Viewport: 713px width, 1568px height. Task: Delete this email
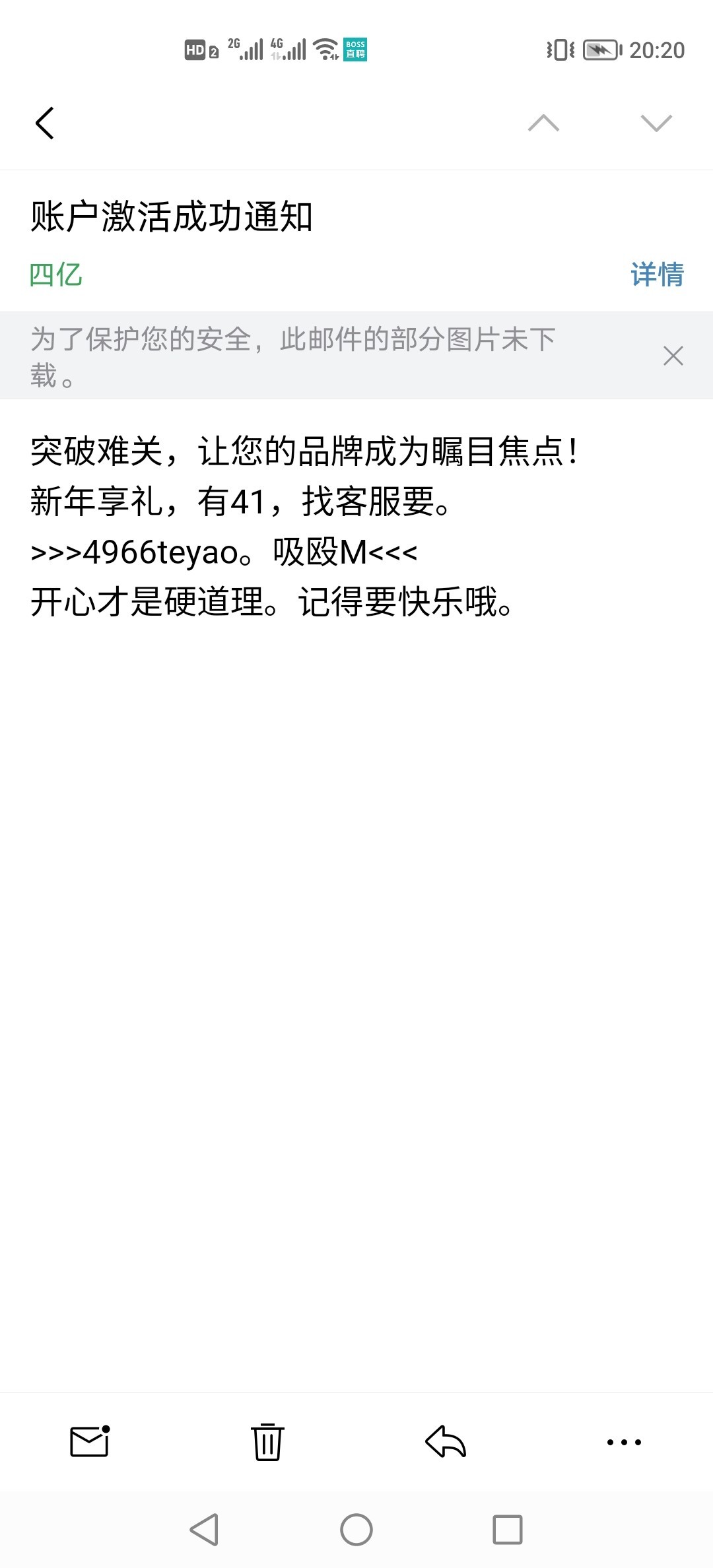267,1441
